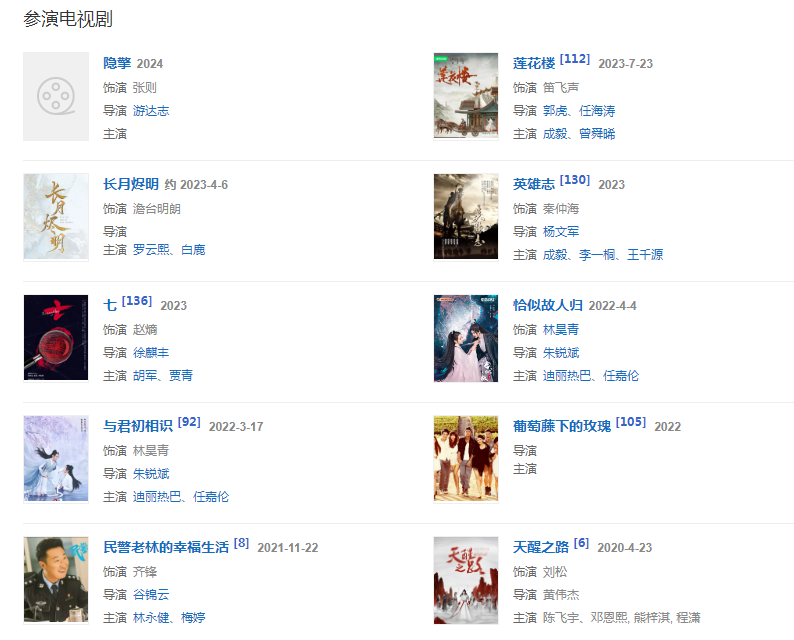
Task: Open director 杨文军's page
Action: pos(561,232)
